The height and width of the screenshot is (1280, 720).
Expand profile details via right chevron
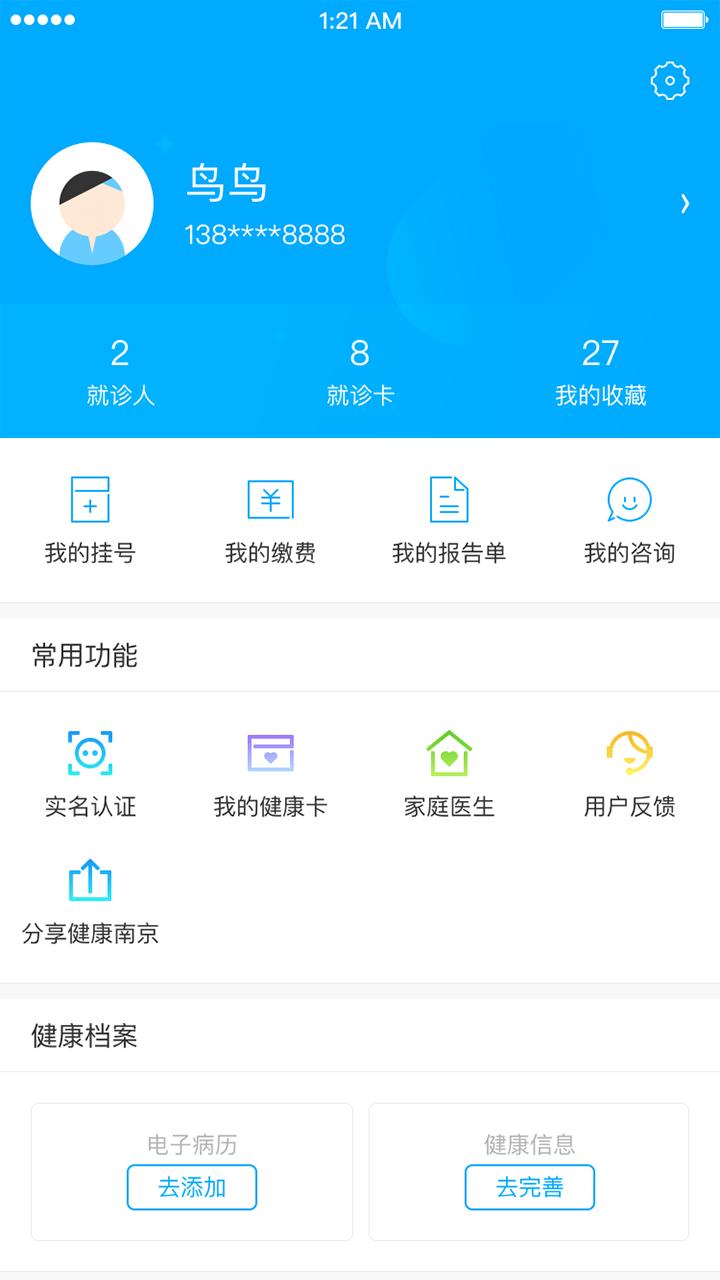686,203
